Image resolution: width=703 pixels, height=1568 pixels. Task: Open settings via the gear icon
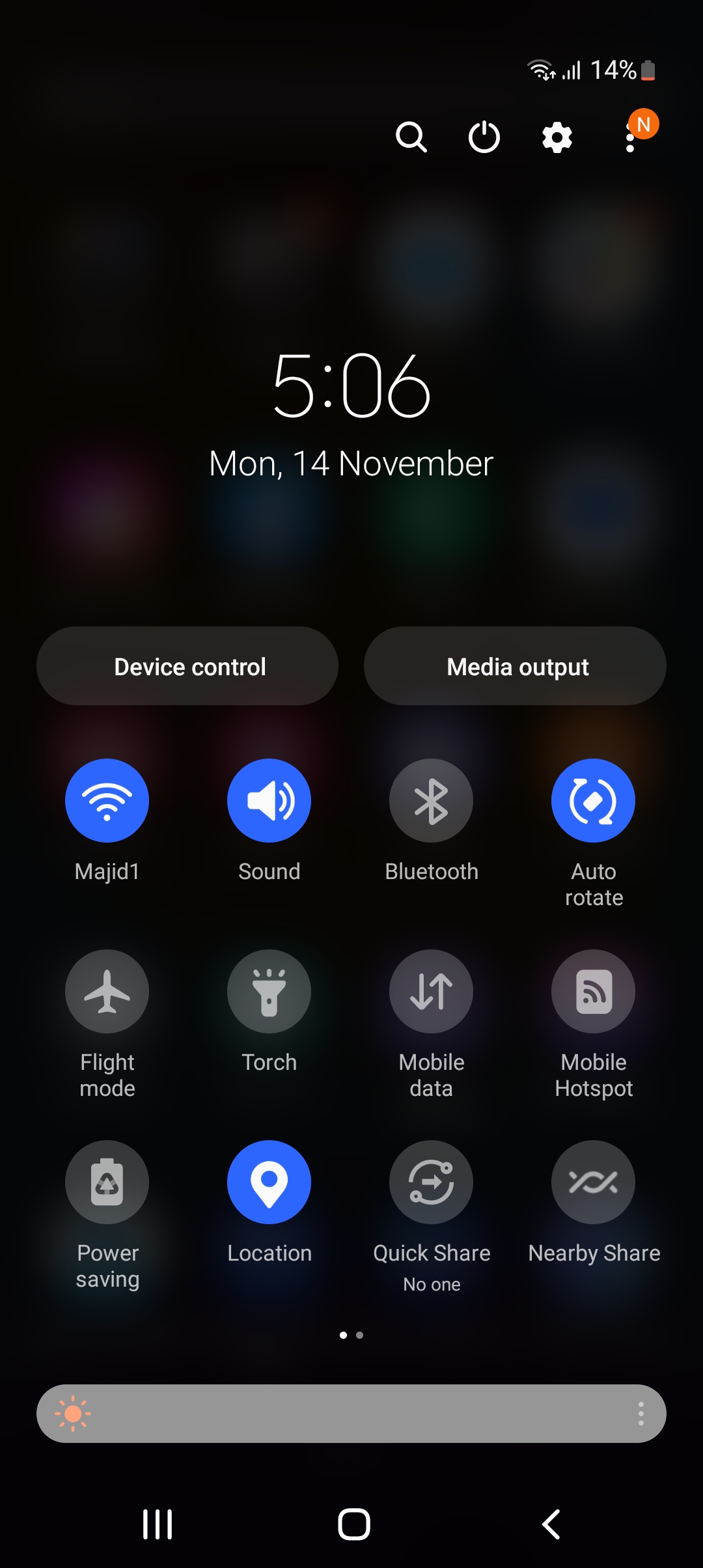(x=557, y=137)
